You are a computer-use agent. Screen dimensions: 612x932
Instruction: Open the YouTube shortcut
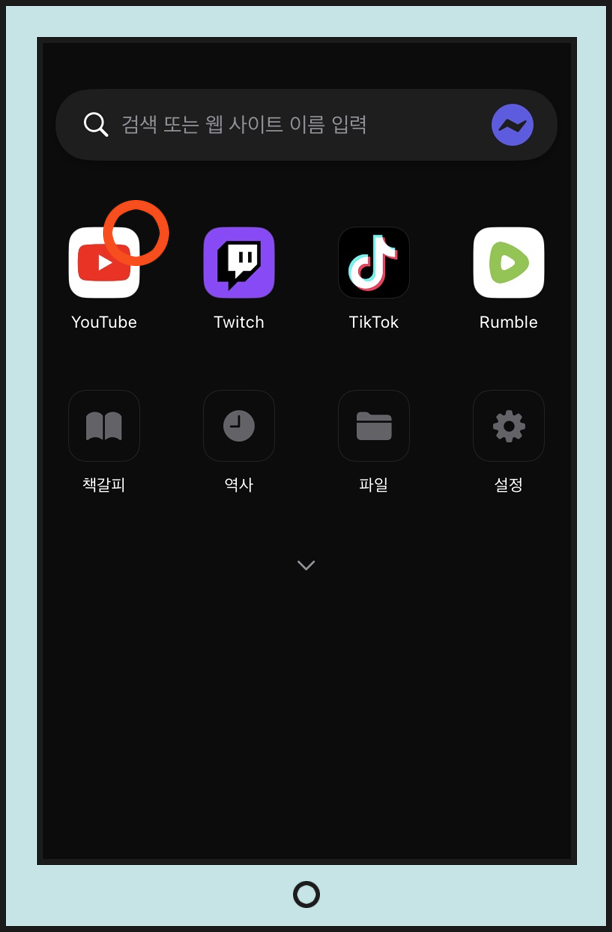tap(104, 263)
